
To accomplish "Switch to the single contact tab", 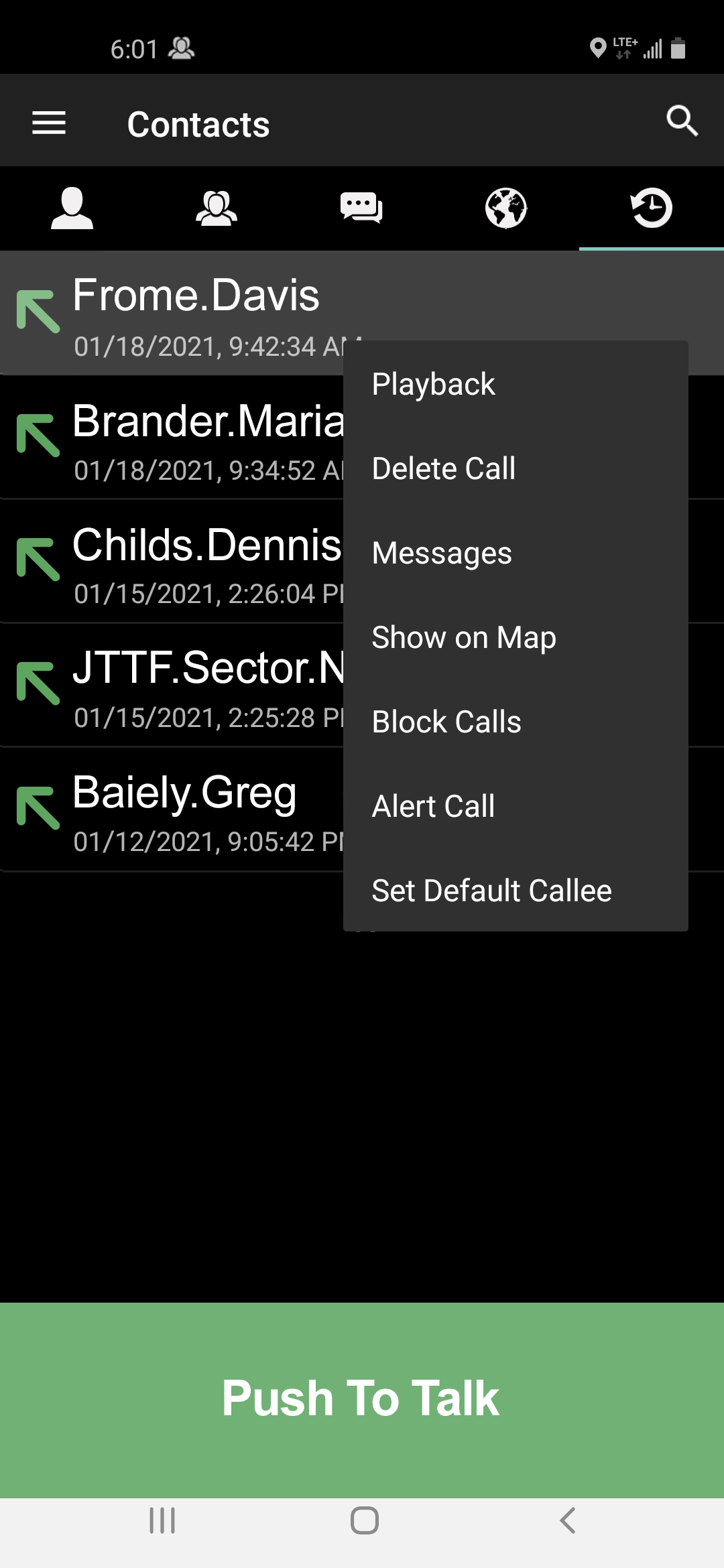I will click(72, 208).
